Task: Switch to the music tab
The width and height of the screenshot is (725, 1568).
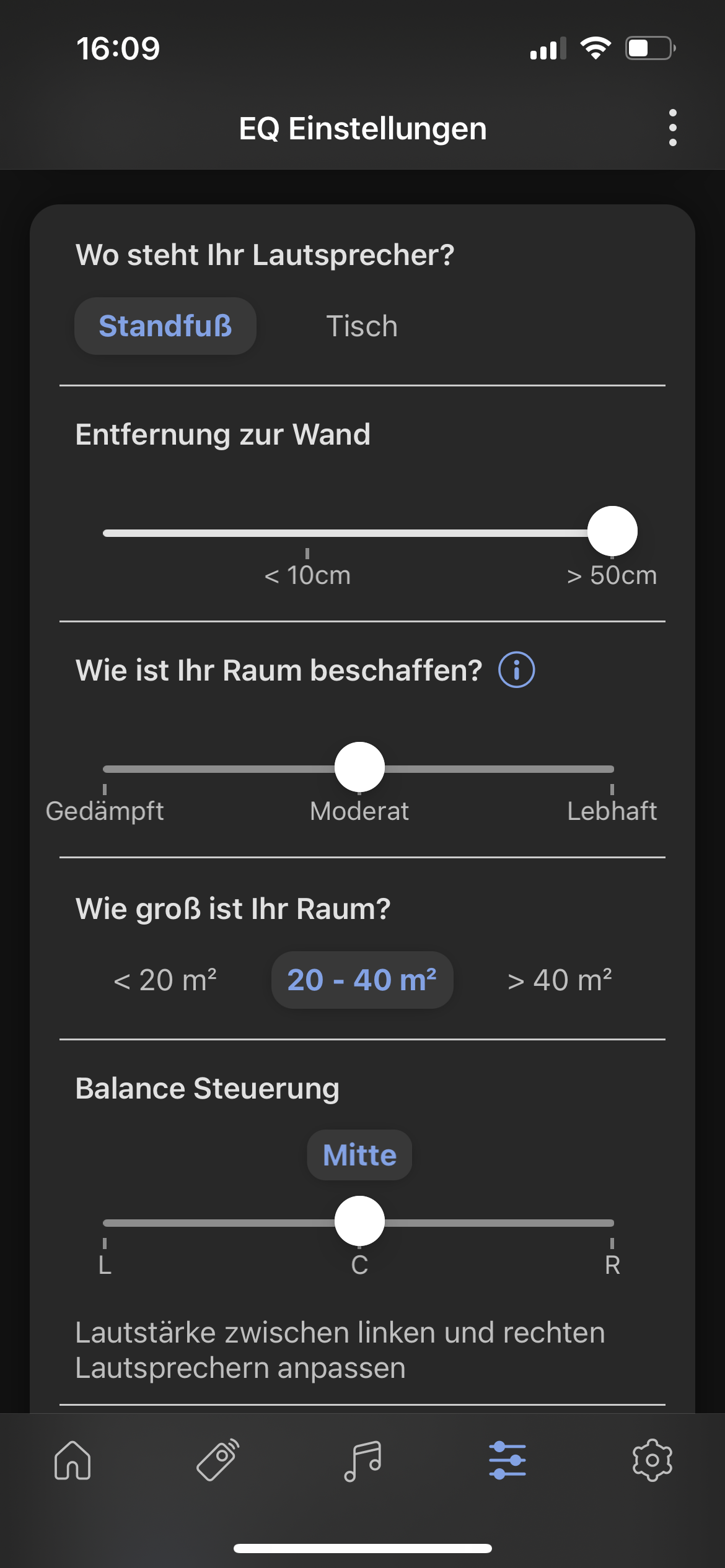Action: [x=362, y=1460]
